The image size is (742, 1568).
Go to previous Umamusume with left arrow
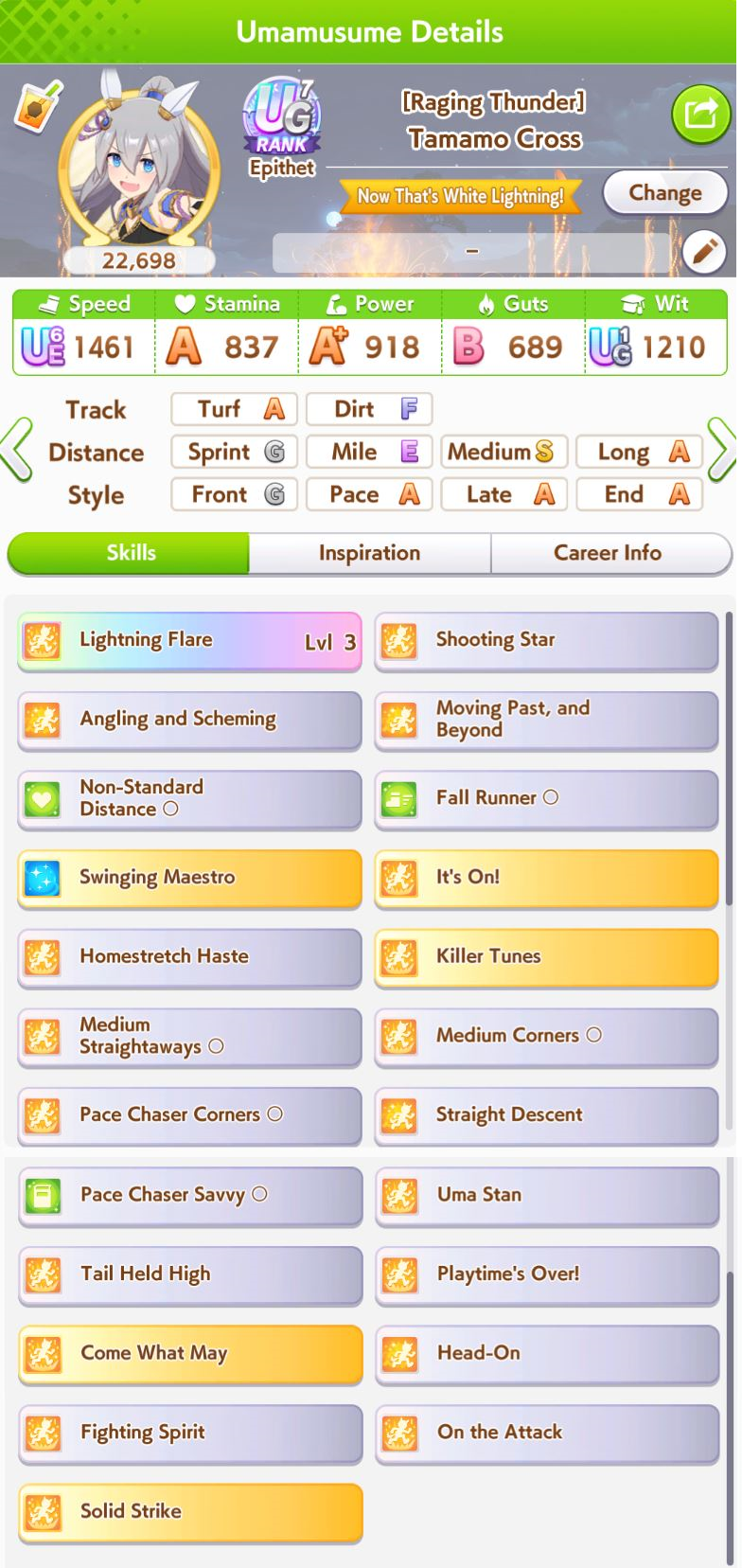point(16,452)
